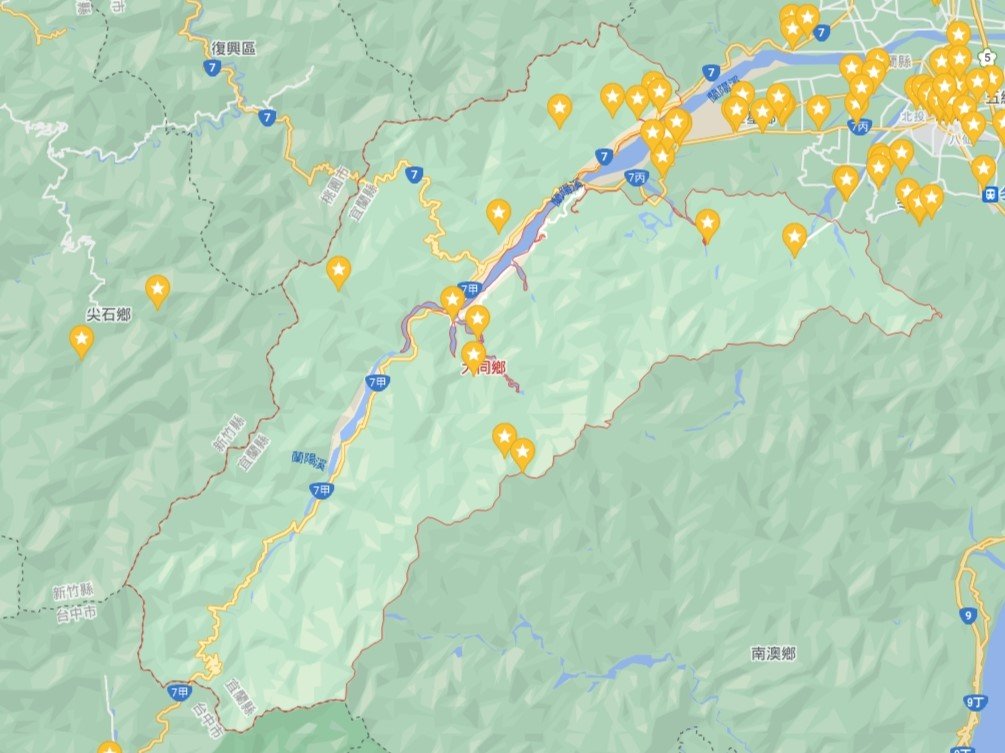Tap the saved star just above 尖石鄉 label
This screenshot has height=753, width=1005.
[x=157, y=290]
